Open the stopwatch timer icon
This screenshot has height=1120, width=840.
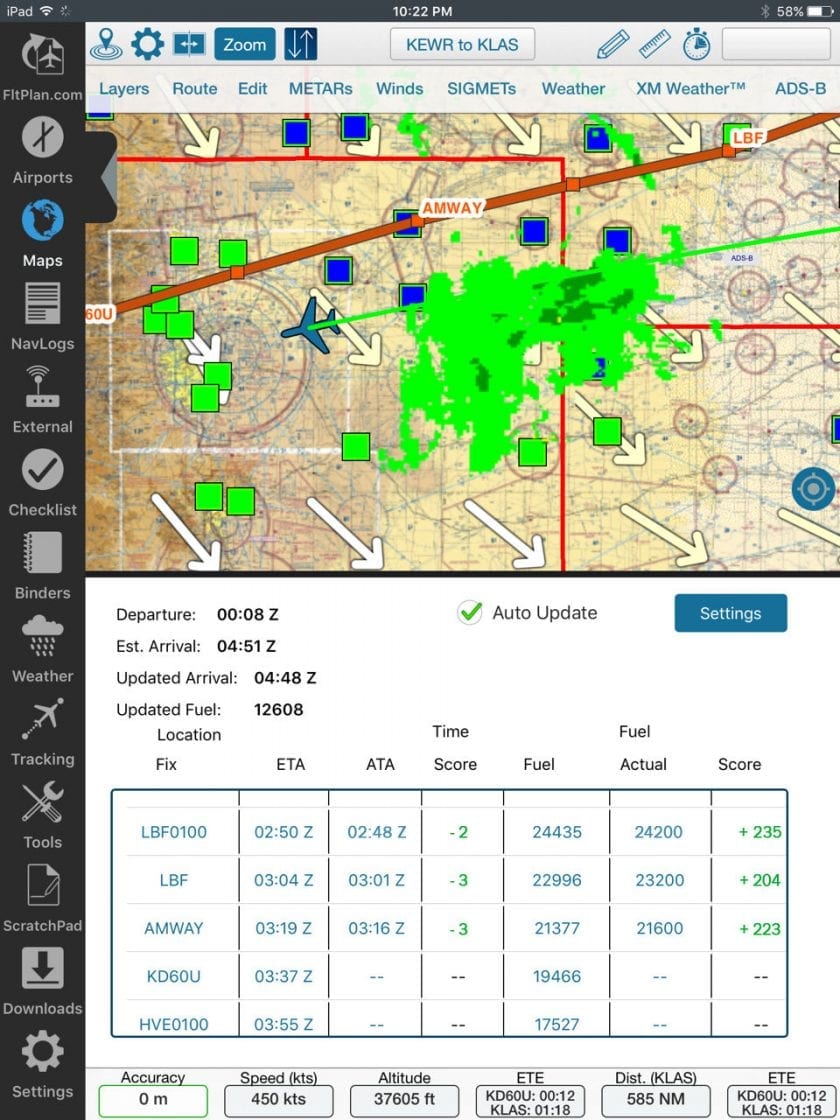click(696, 44)
